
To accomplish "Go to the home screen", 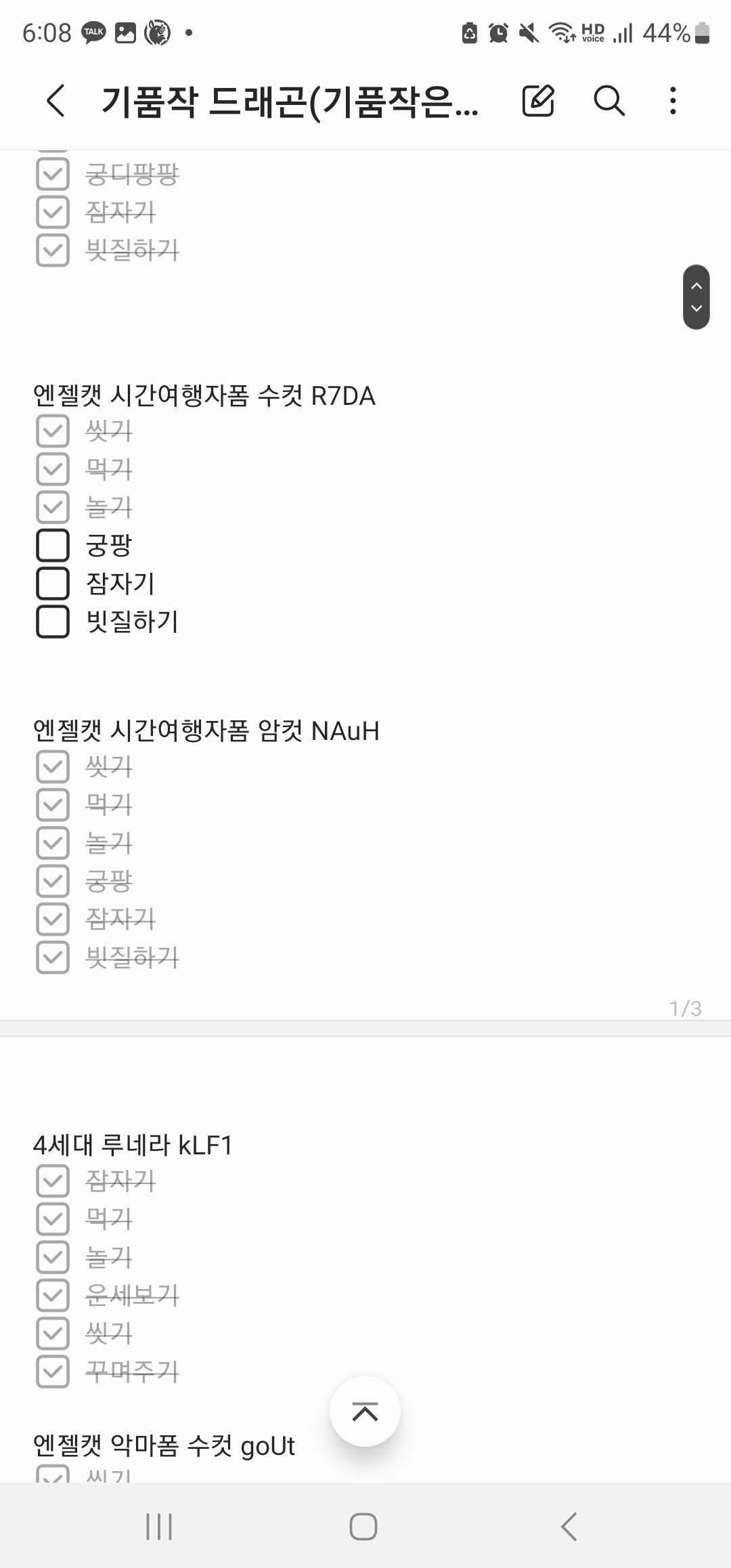I will point(363,1527).
